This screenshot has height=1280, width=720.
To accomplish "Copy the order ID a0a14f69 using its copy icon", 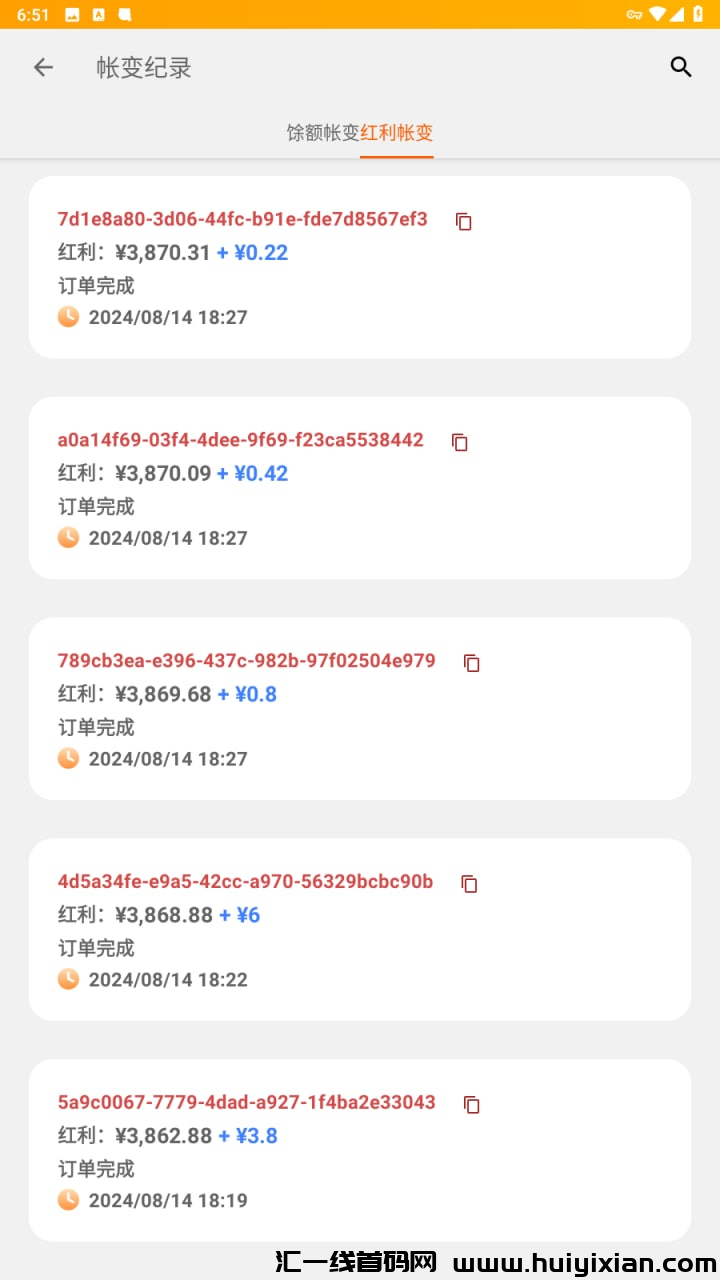I will [459, 442].
